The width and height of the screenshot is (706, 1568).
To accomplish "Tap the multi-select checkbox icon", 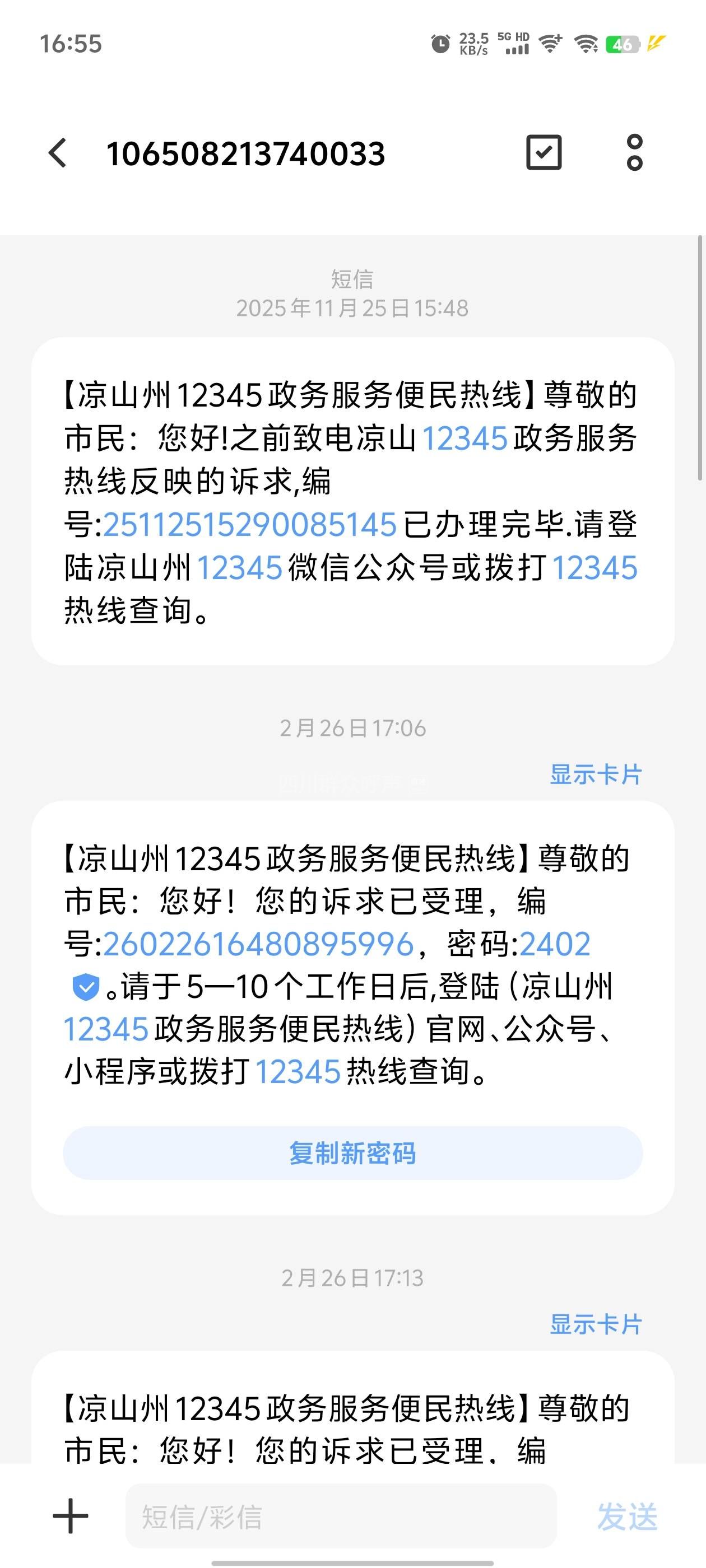I will [544, 153].
